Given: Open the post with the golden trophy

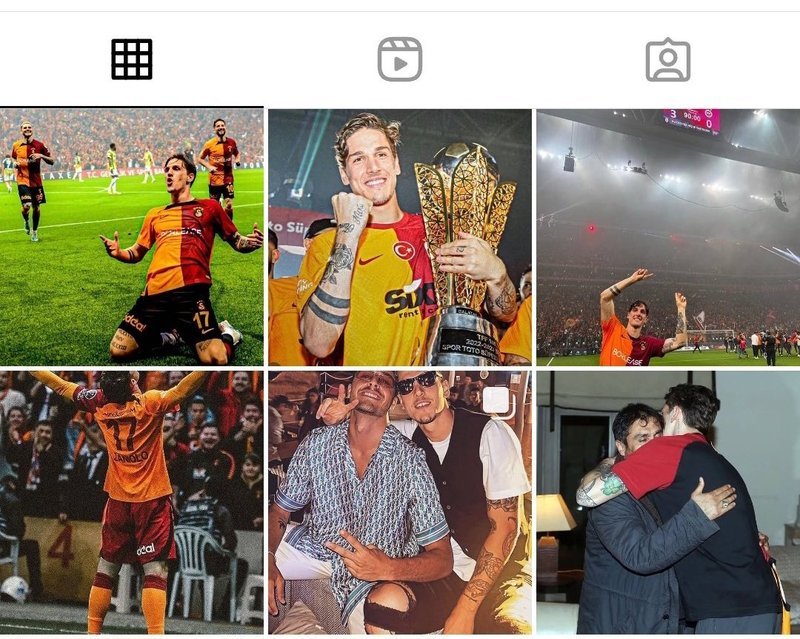Looking at the screenshot, I should (400, 237).
